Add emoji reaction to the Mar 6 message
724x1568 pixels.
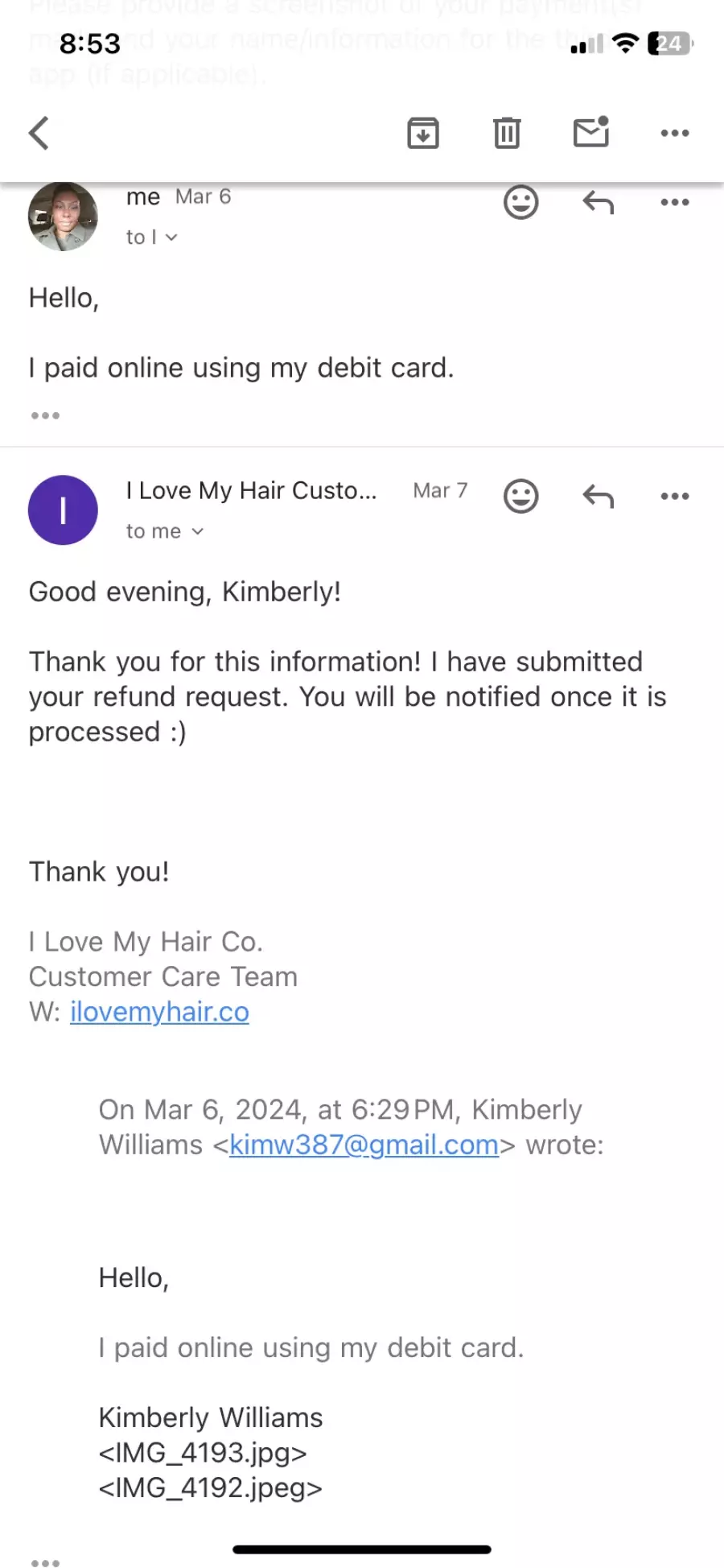pyautogui.click(x=521, y=201)
